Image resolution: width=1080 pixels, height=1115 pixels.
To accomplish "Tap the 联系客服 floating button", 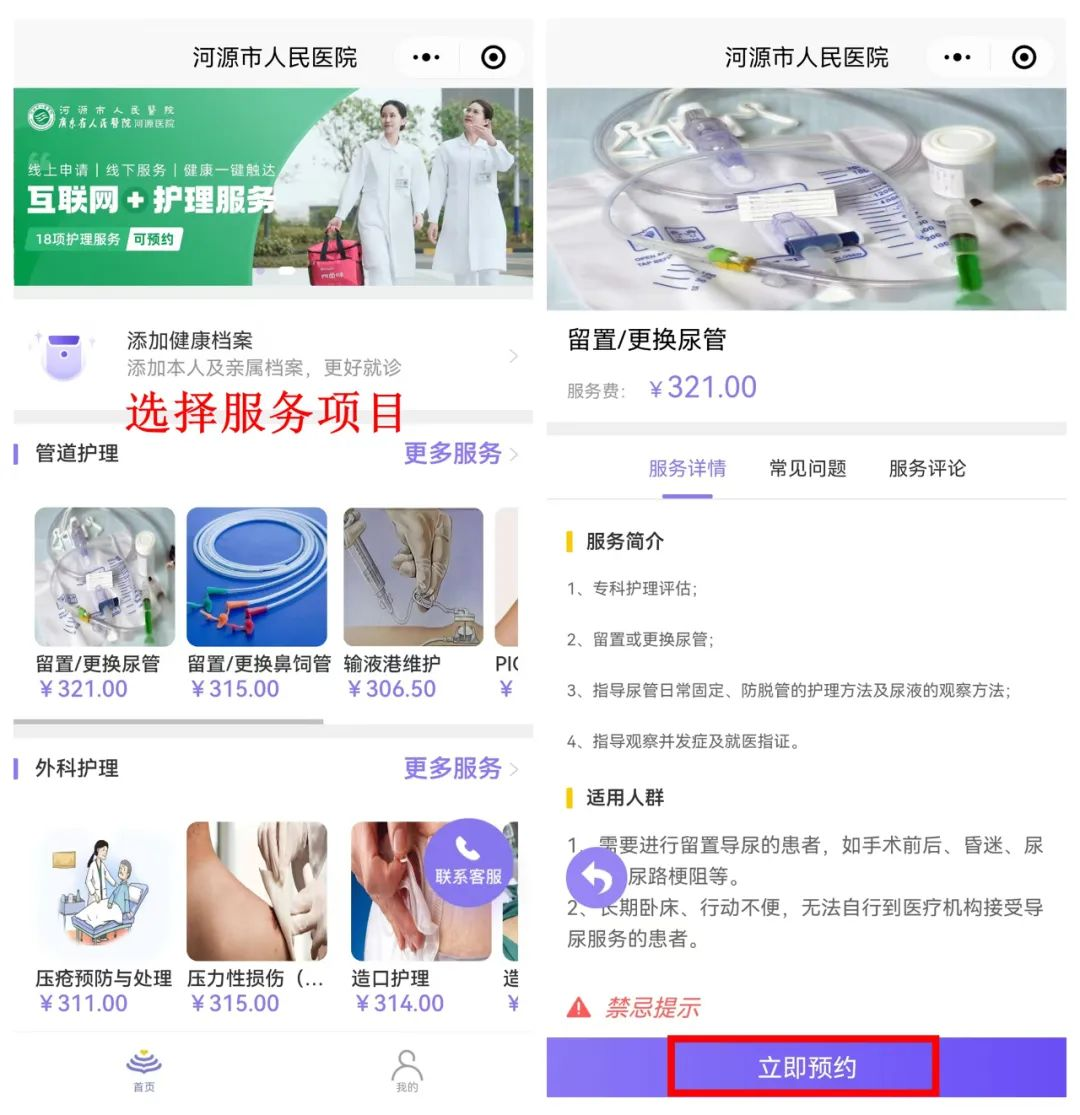I will click(468, 862).
